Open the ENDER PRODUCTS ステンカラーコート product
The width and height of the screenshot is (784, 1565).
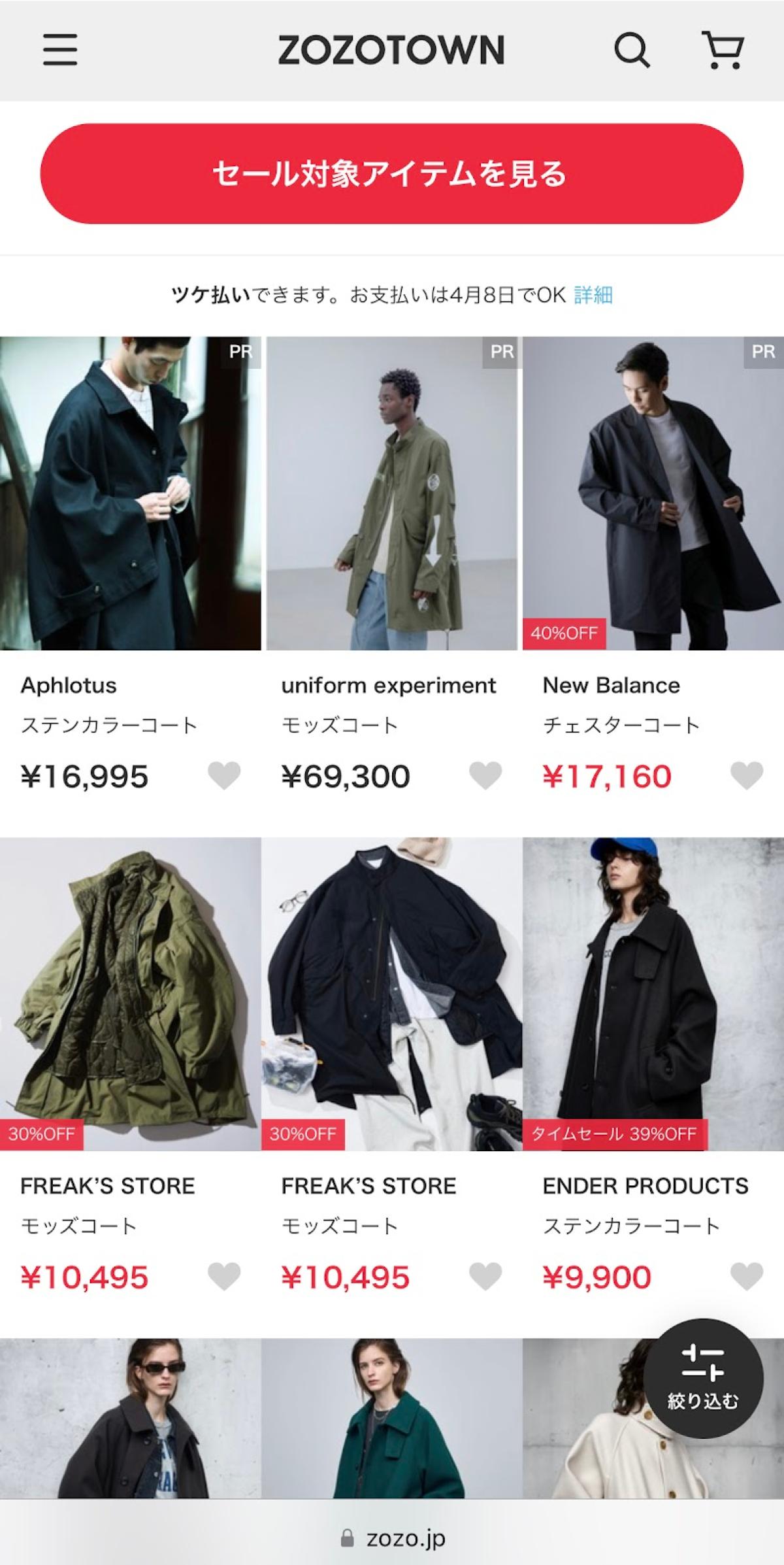[653, 994]
